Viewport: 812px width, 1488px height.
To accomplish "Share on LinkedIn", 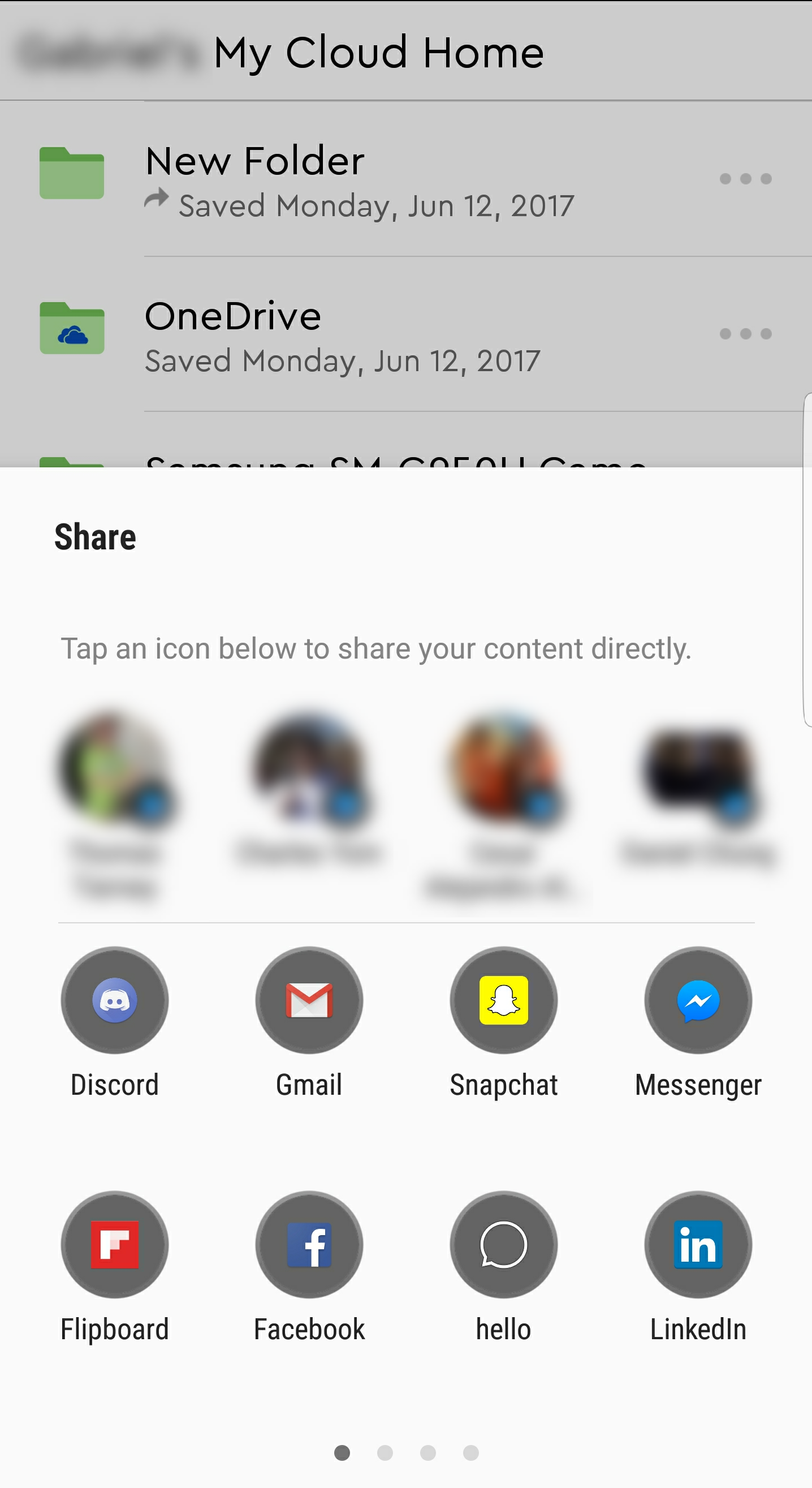I will click(x=698, y=1245).
